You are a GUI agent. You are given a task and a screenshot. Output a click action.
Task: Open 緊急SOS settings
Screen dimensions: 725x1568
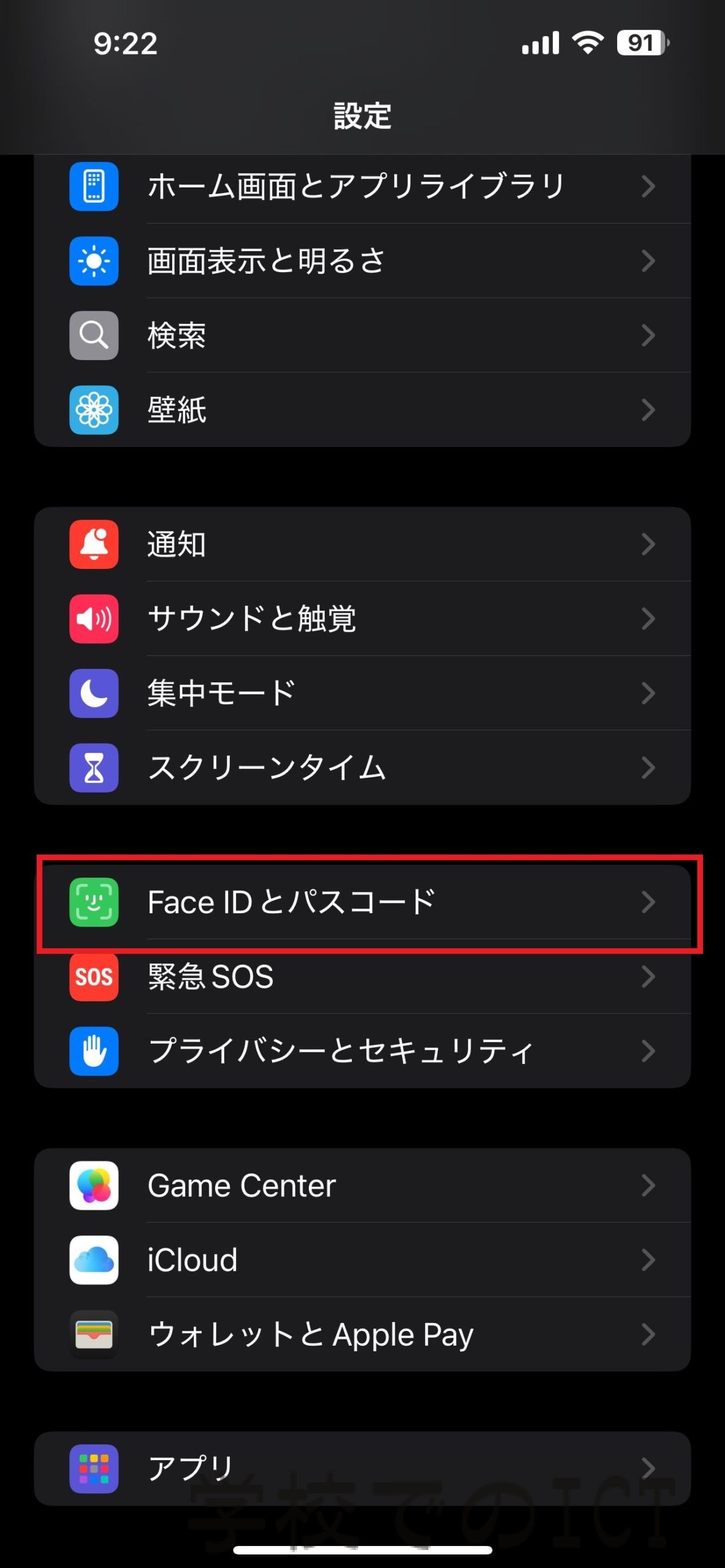362,976
